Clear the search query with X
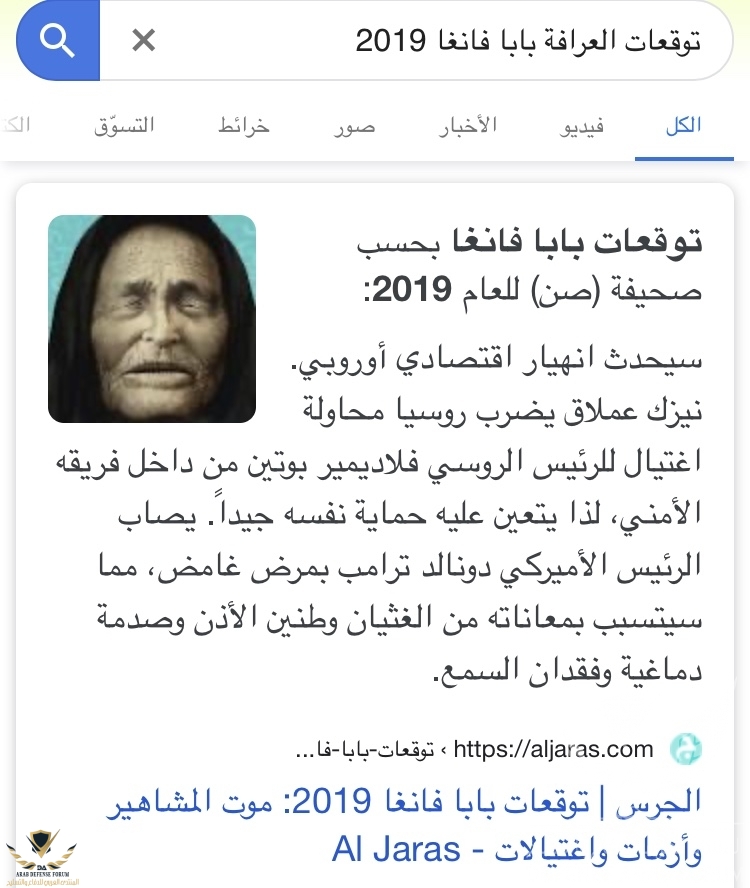This screenshot has height=888, width=750. (x=144, y=40)
